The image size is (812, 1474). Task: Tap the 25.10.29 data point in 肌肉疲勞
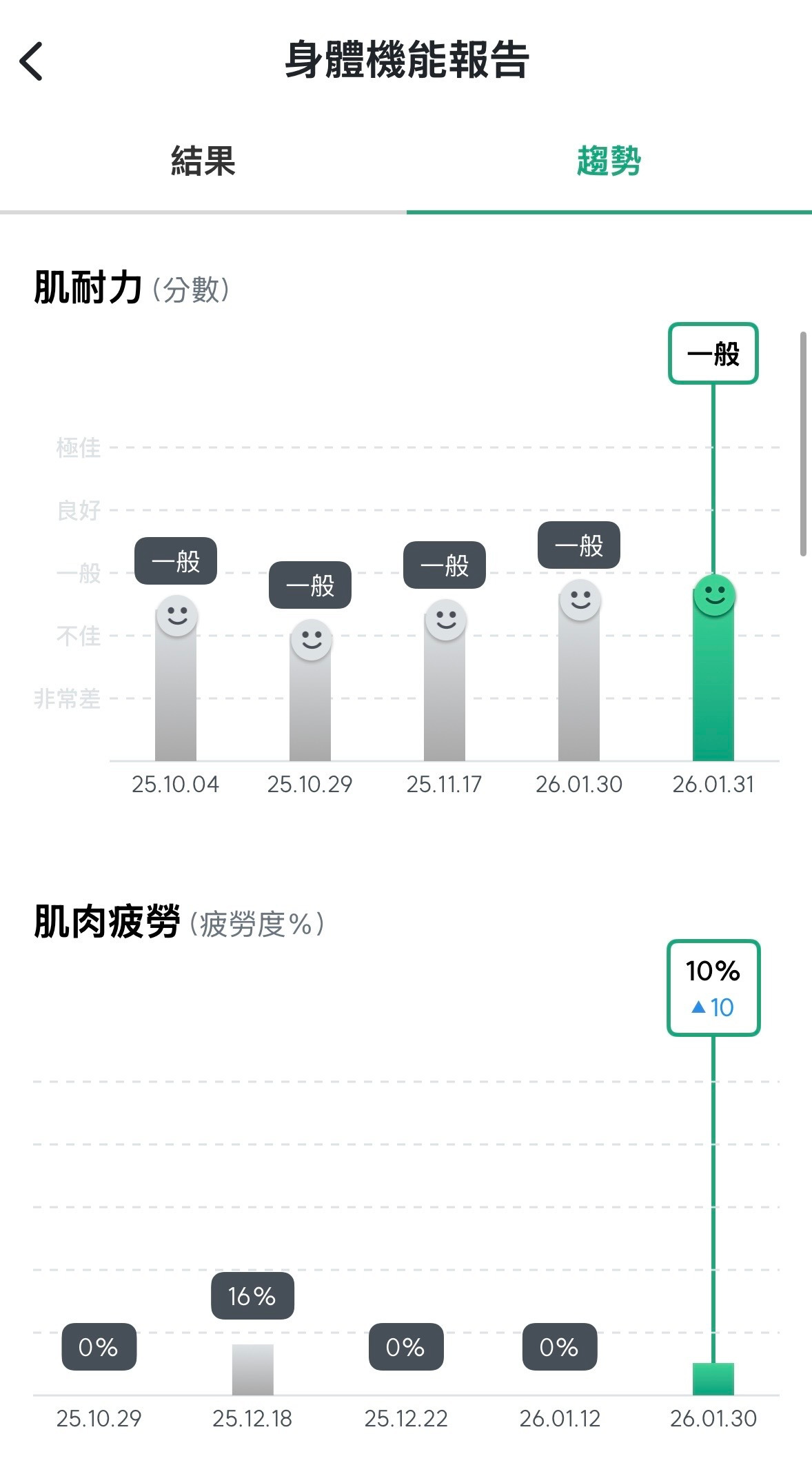tap(99, 1347)
